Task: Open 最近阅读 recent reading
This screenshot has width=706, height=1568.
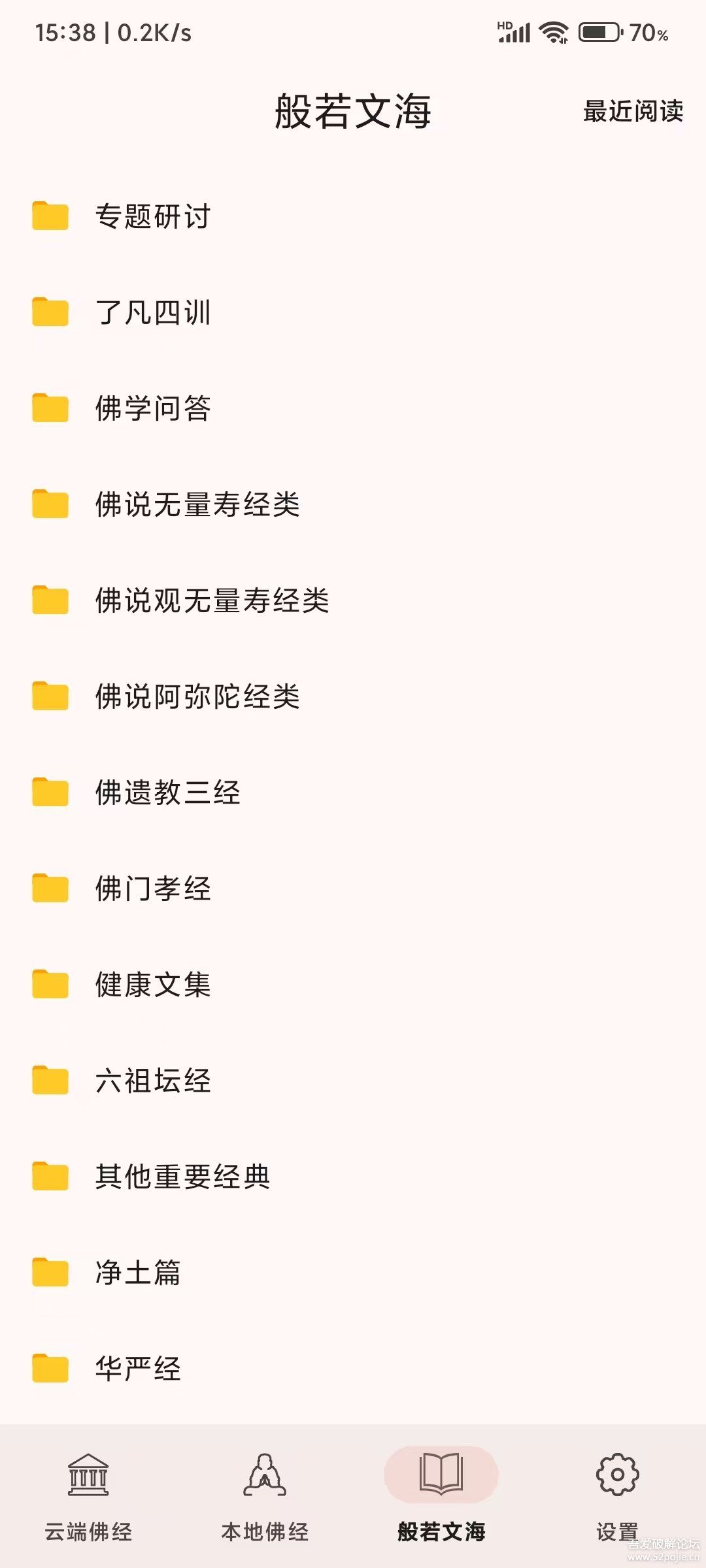Action: click(633, 111)
